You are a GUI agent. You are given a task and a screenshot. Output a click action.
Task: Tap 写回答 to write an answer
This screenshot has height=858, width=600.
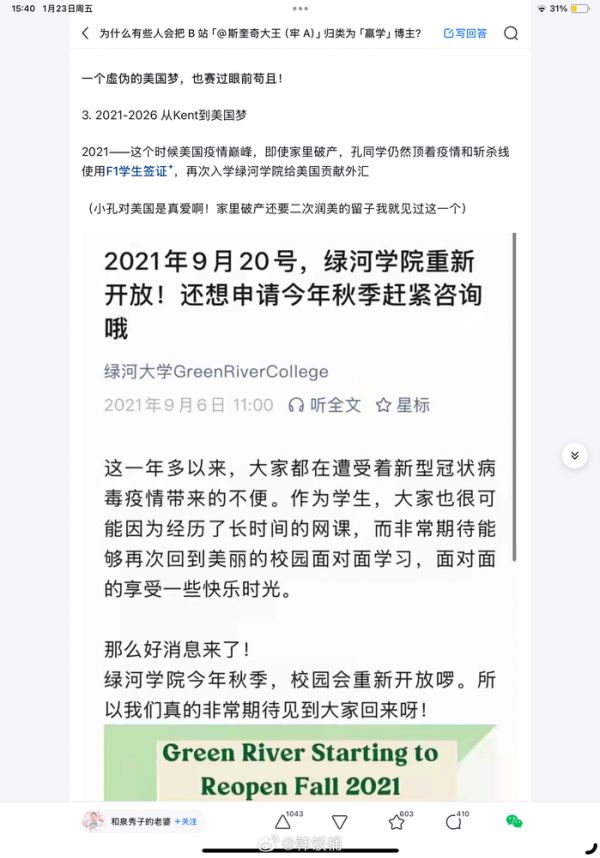pos(465,33)
